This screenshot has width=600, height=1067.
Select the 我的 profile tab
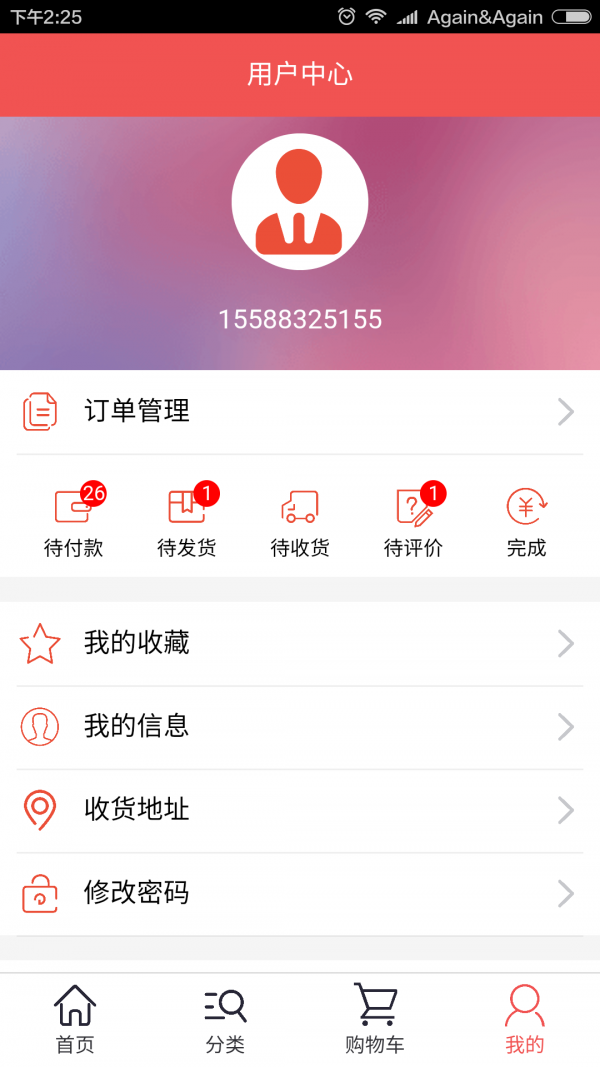525,1019
